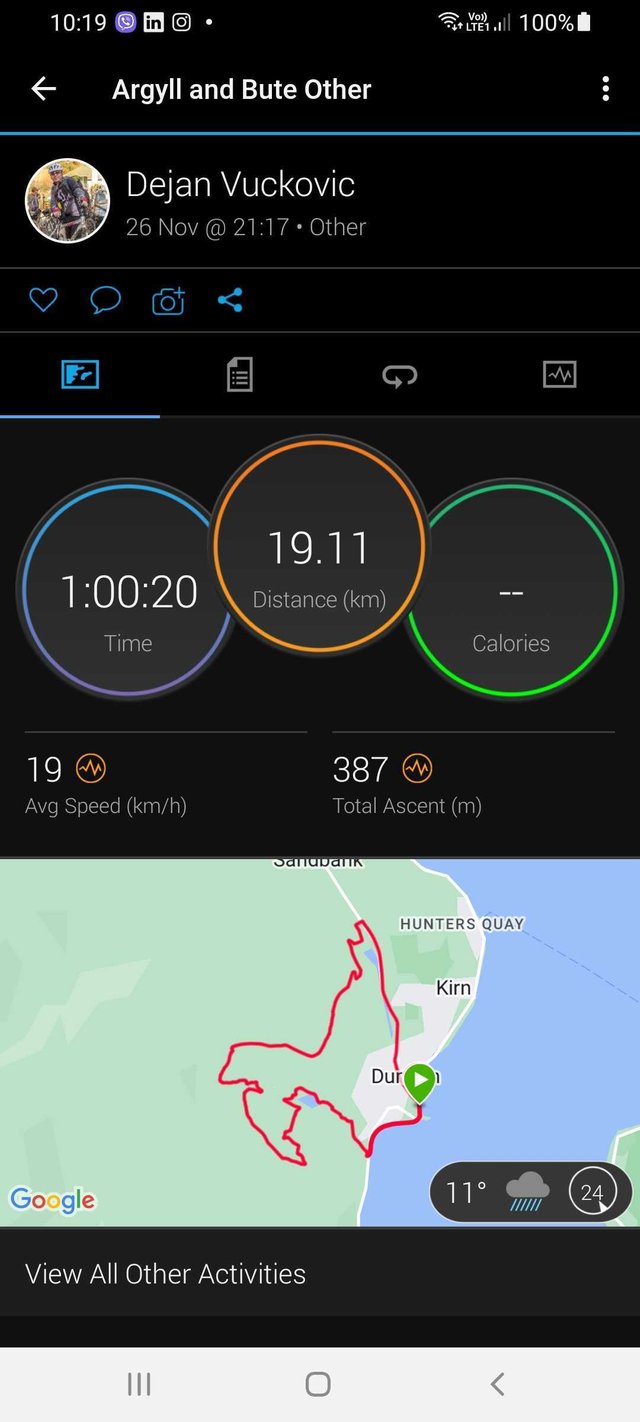This screenshot has width=640, height=1422.
Task: Switch to the laps tab
Action: point(400,375)
